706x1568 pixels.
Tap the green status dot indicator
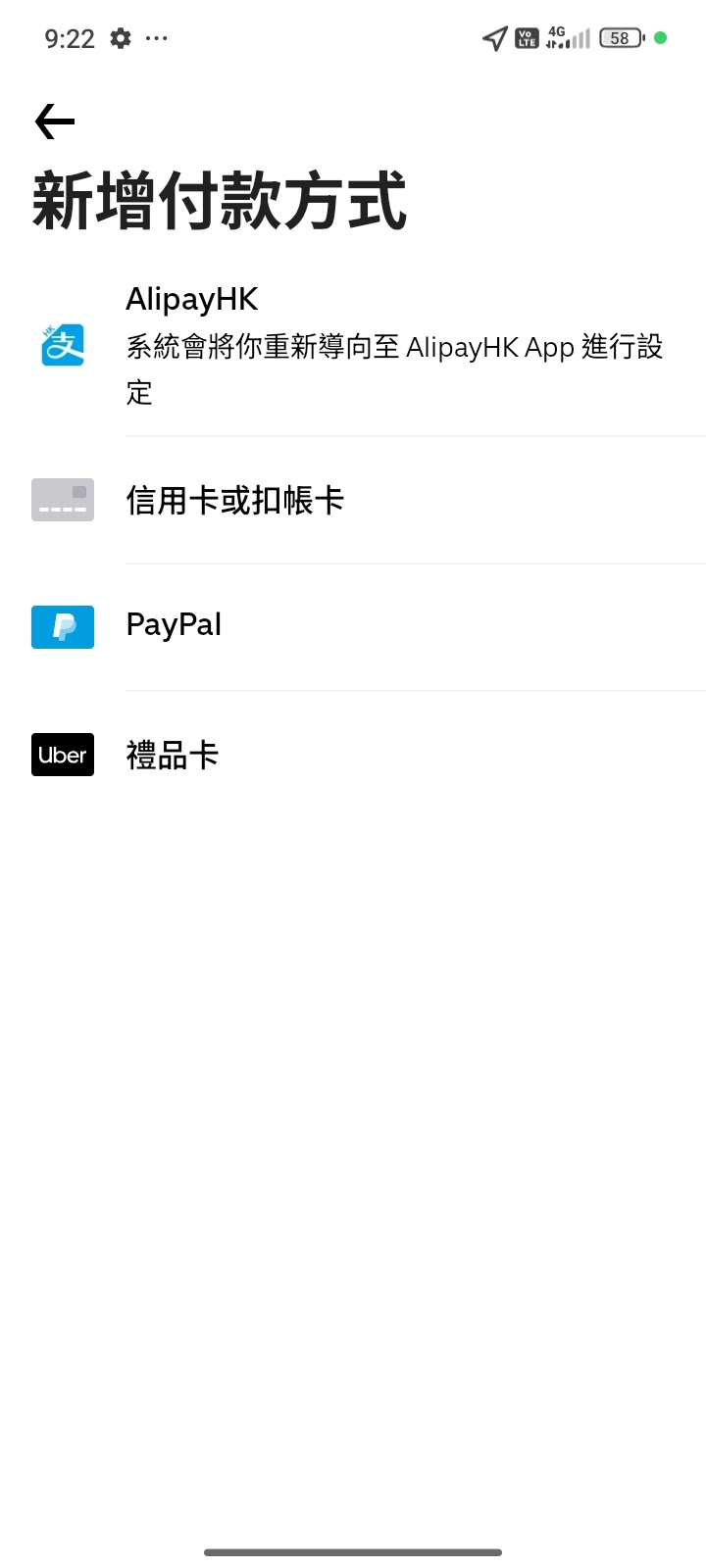pyautogui.click(x=659, y=37)
